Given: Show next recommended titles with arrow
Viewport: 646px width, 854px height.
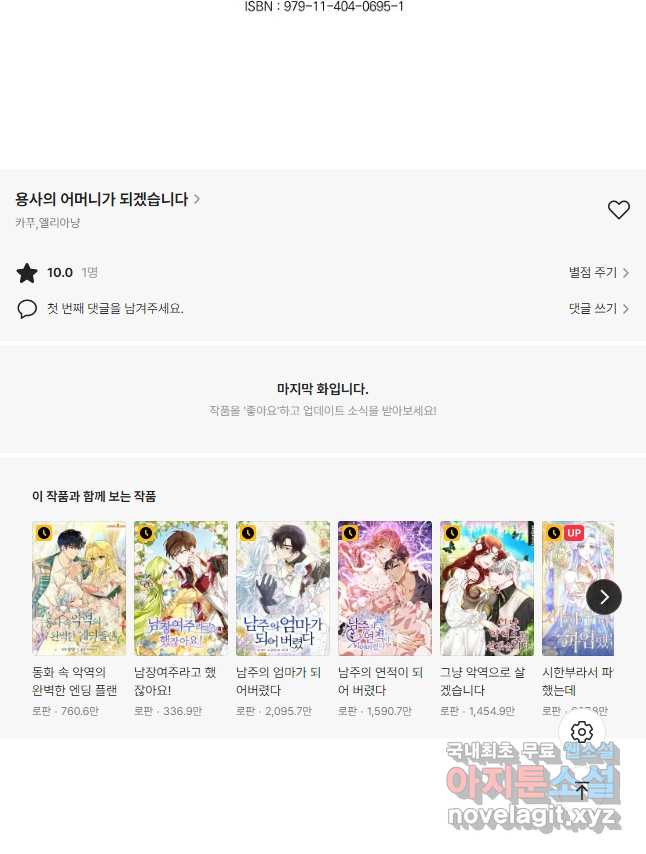Looking at the screenshot, I should pos(604,597).
